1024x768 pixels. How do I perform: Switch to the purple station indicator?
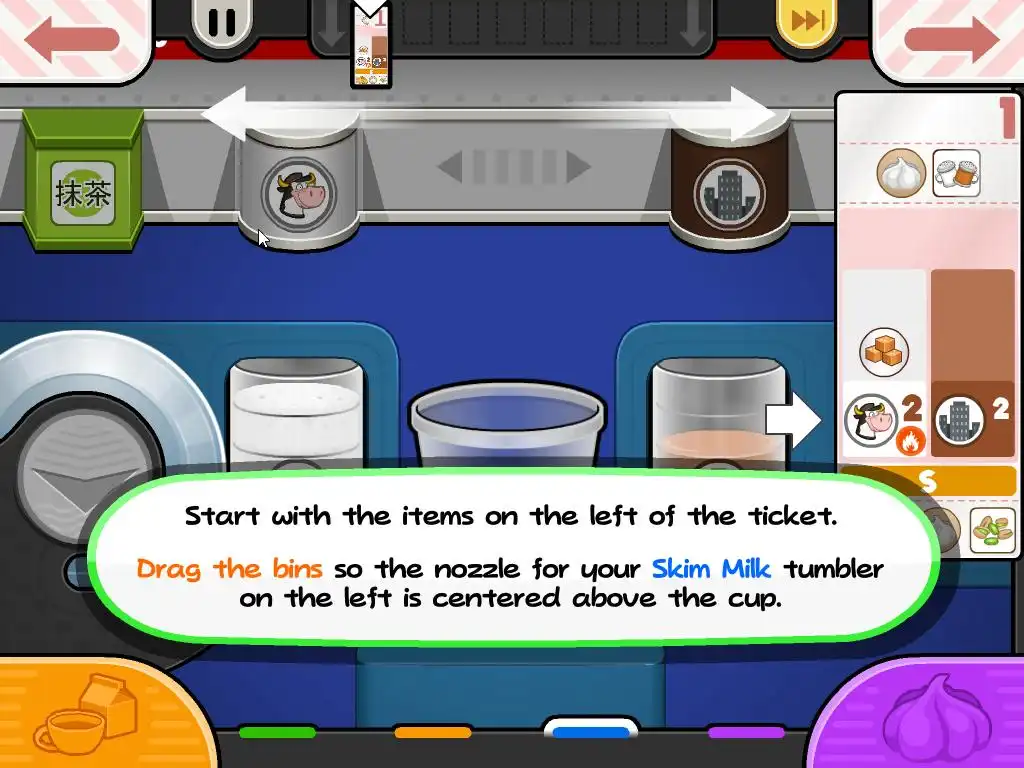(x=746, y=733)
